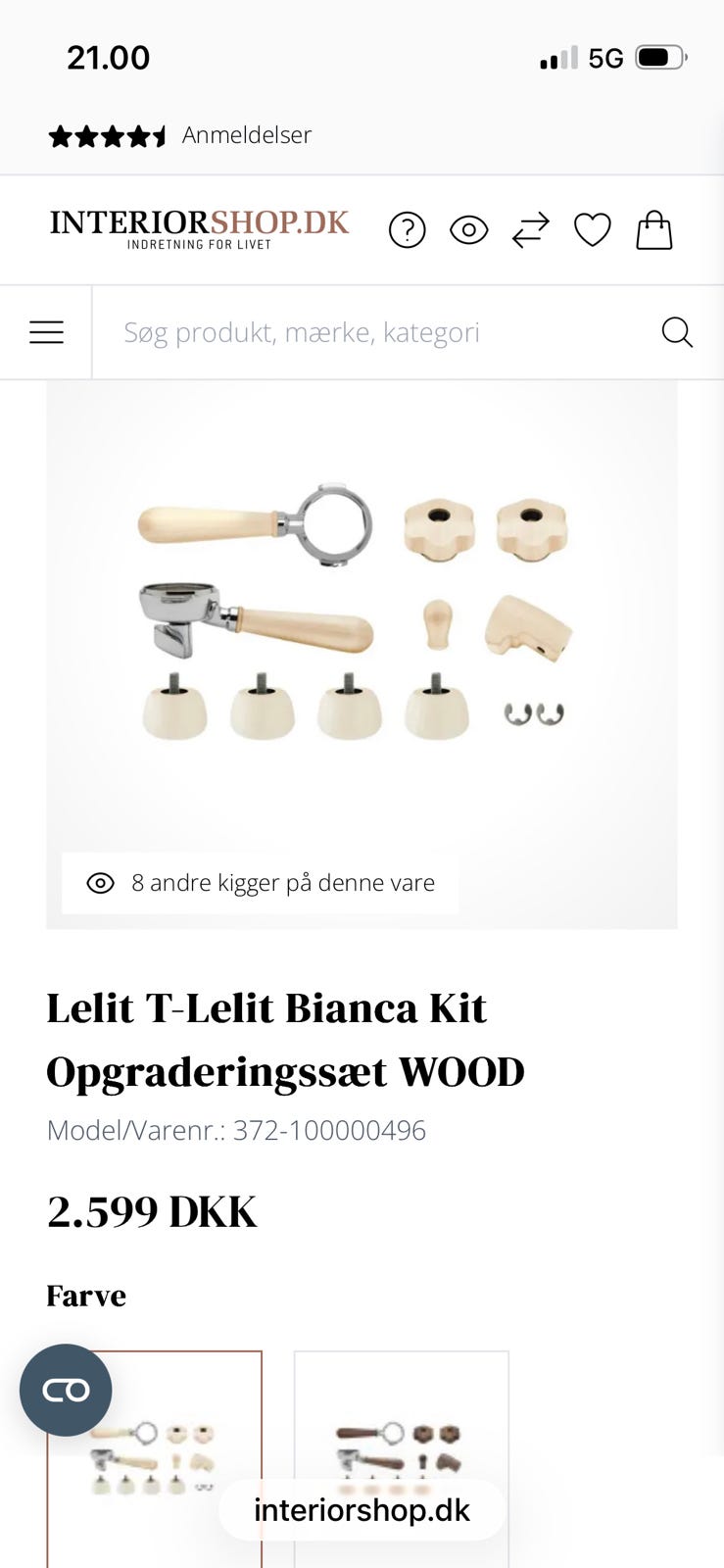The image size is (724, 1568).
Task: Open the floating chat widget button
Action: 66,1390
